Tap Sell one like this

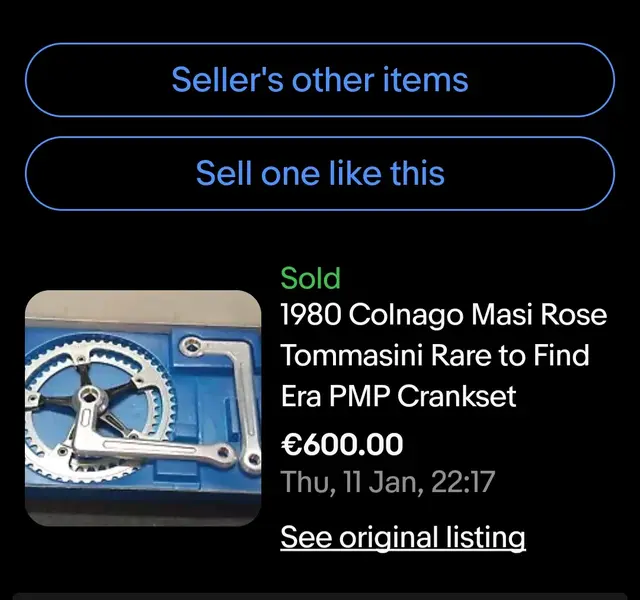(x=320, y=173)
